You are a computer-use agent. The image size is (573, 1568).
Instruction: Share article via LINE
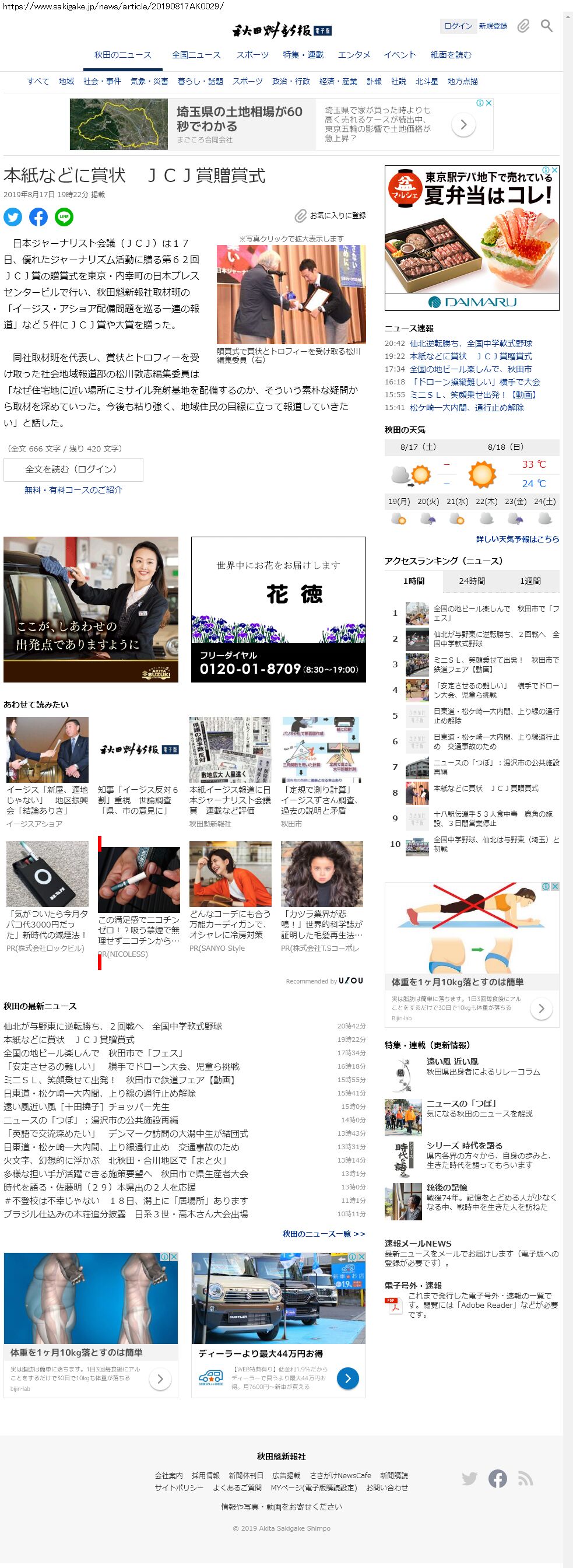click(x=64, y=216)
